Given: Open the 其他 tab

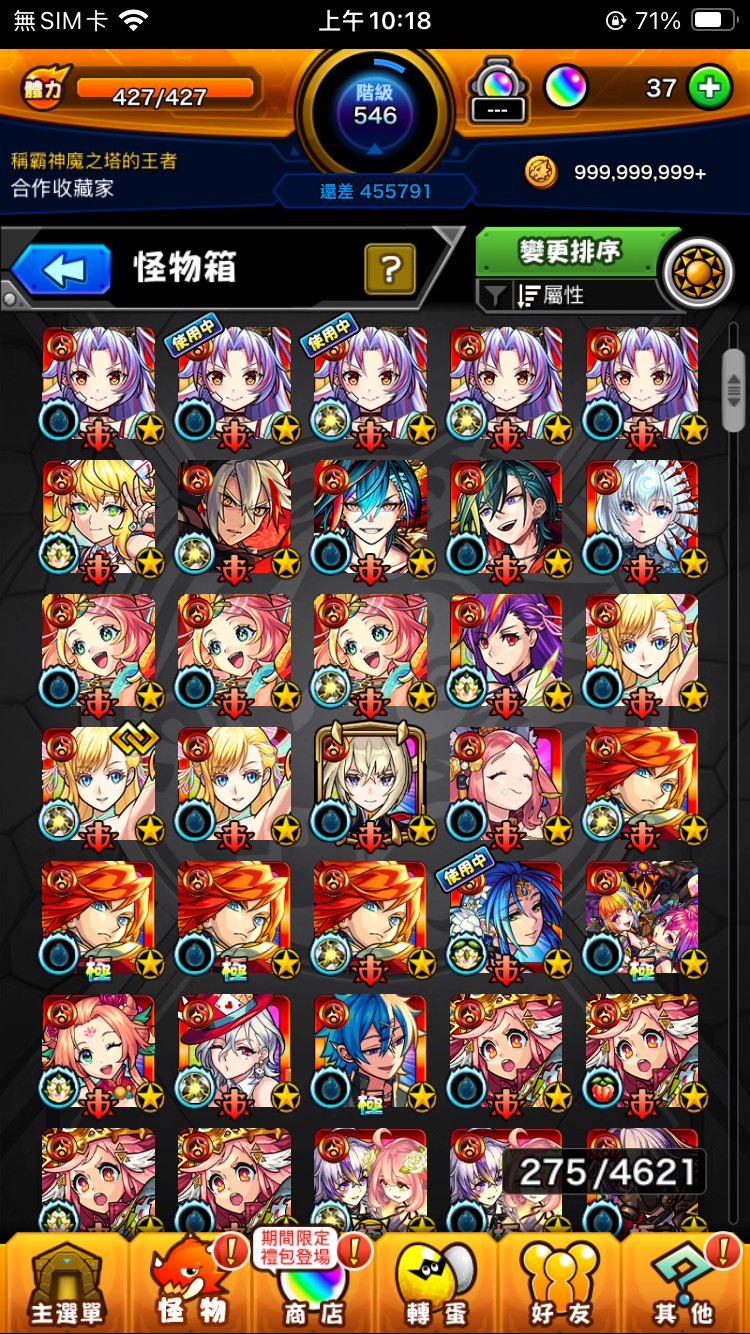Looking at the screenshot, I should 685,1285.
